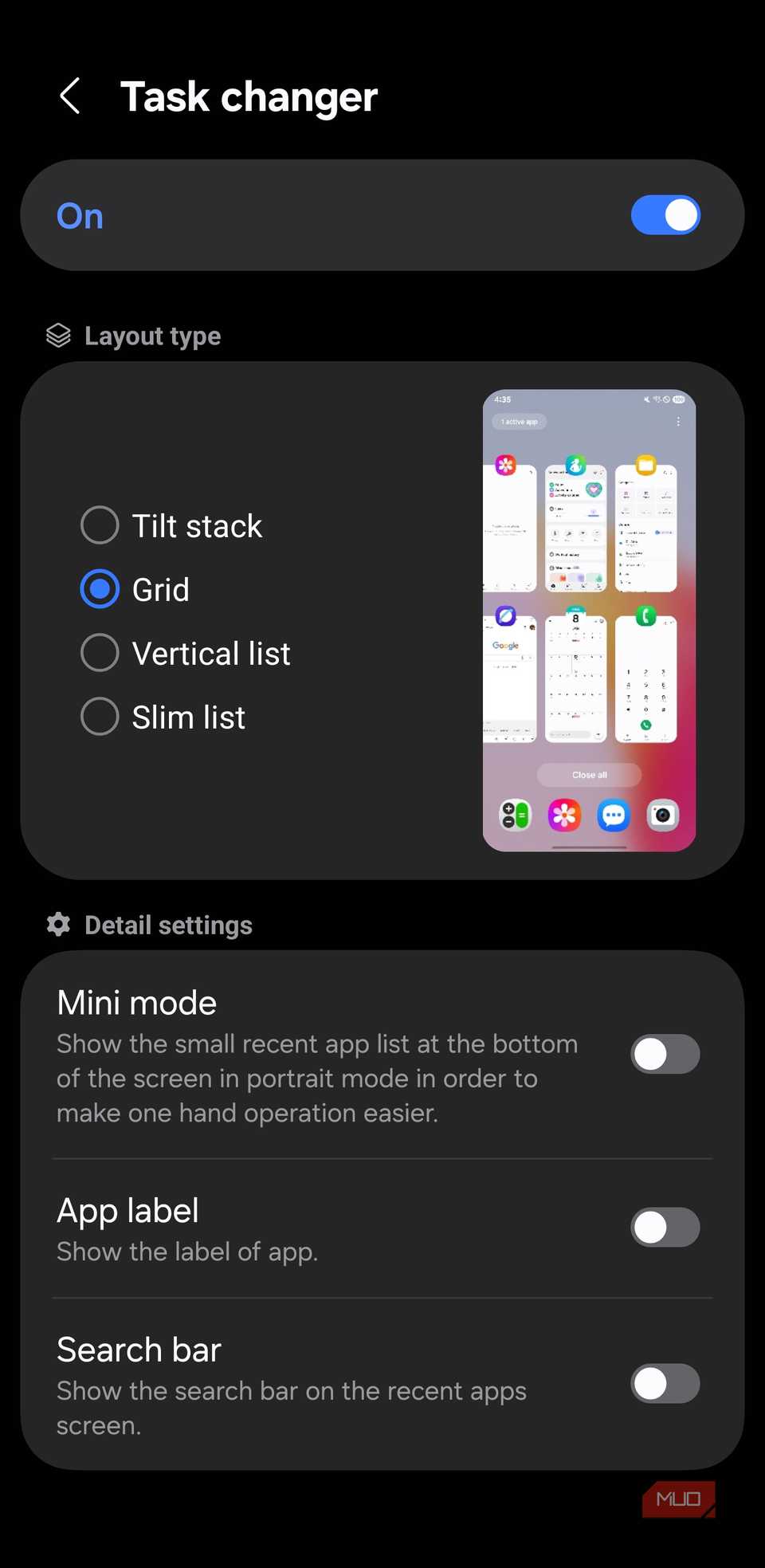
Task: Go back using the back arrow
Action: (x=70, y=96)
